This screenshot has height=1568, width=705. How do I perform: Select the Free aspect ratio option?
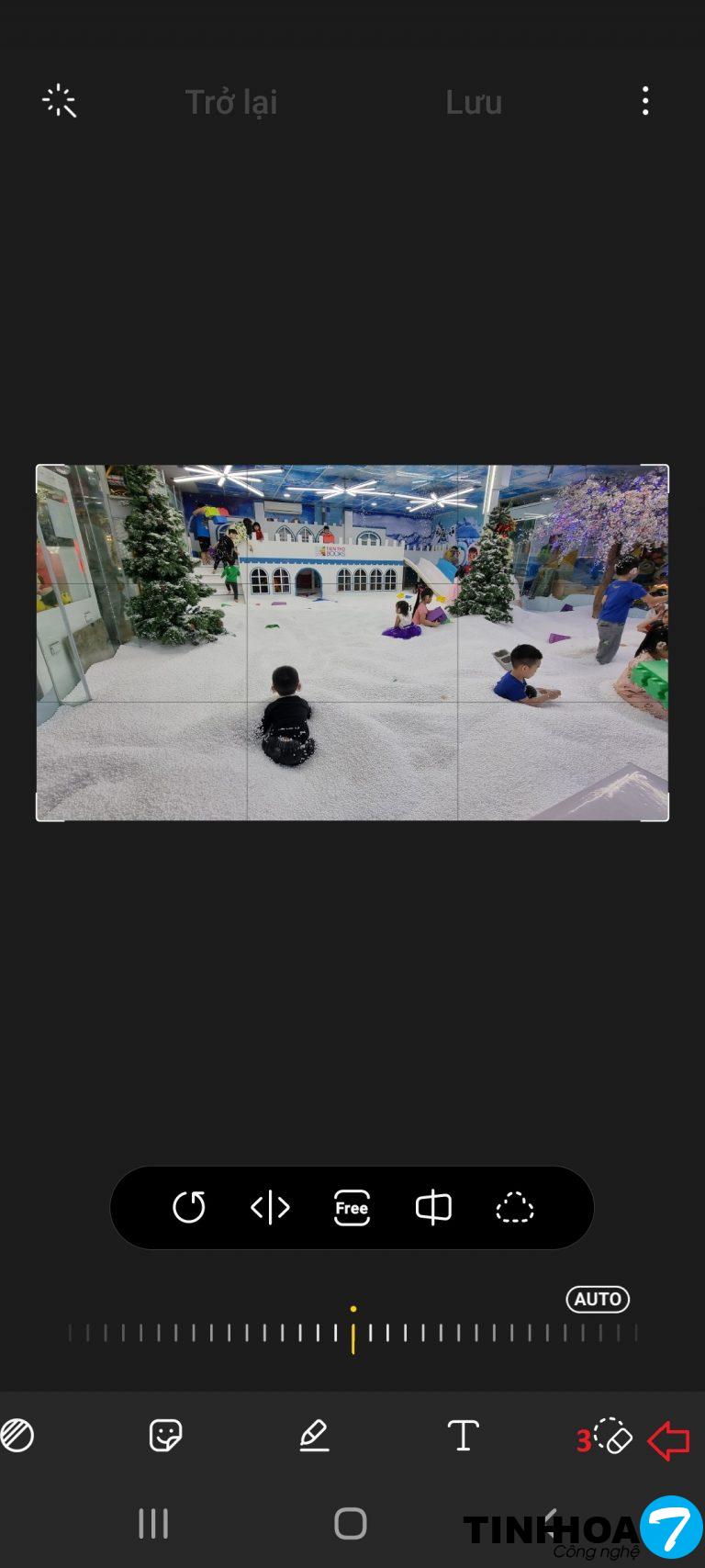[352, 1208]
